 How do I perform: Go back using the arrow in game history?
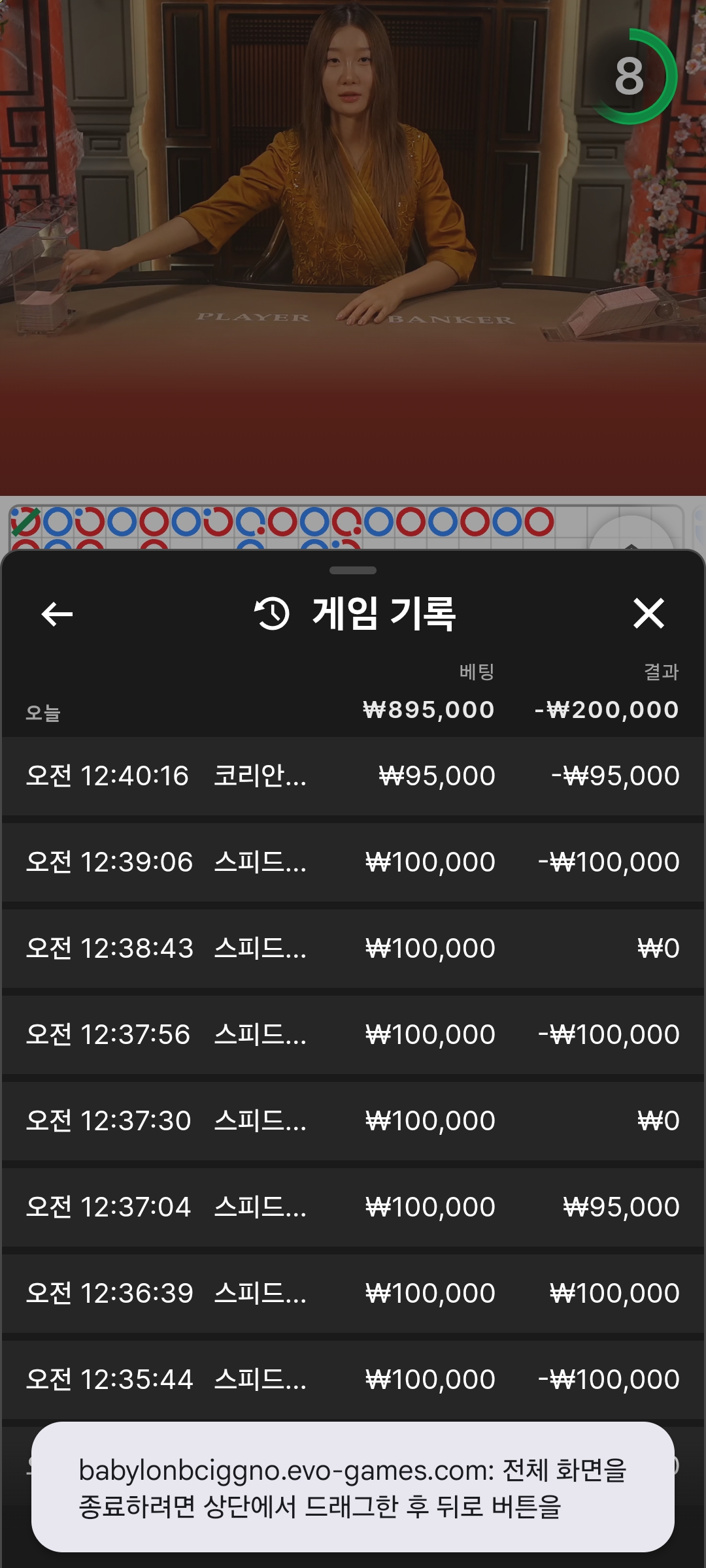tap(57, 614)
